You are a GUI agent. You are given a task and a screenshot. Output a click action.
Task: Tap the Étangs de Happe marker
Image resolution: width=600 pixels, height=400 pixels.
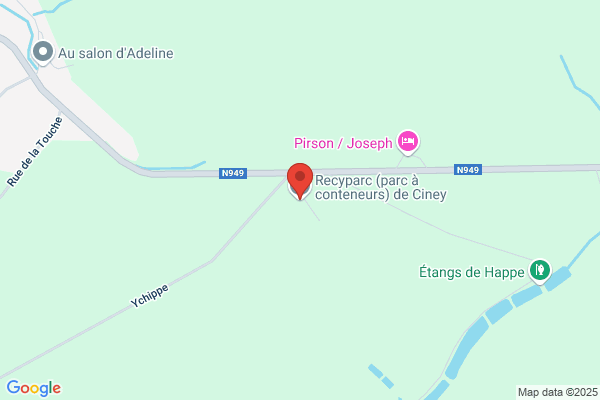(540, 271)
